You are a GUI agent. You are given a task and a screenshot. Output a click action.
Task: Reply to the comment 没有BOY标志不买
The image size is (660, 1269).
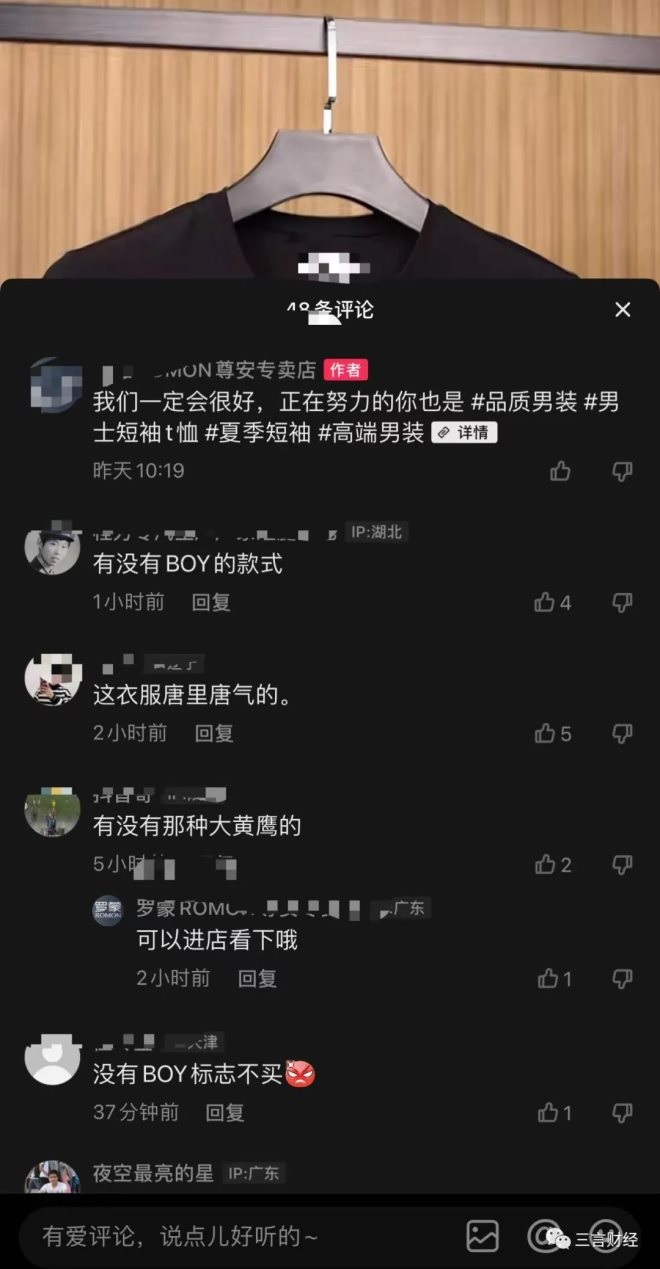pyautogui.click(x=225, y=1111)
